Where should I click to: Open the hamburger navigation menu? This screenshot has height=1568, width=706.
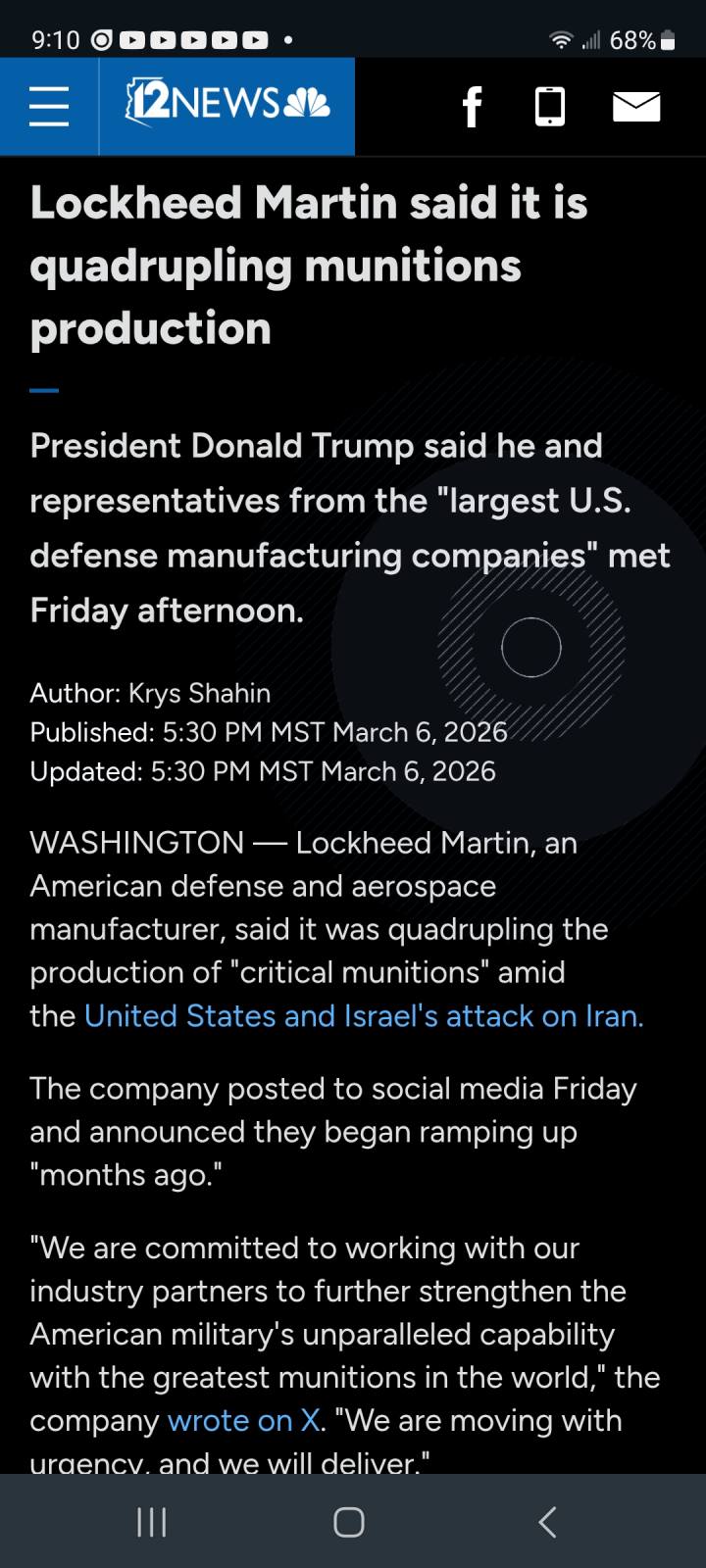(49, 106)
